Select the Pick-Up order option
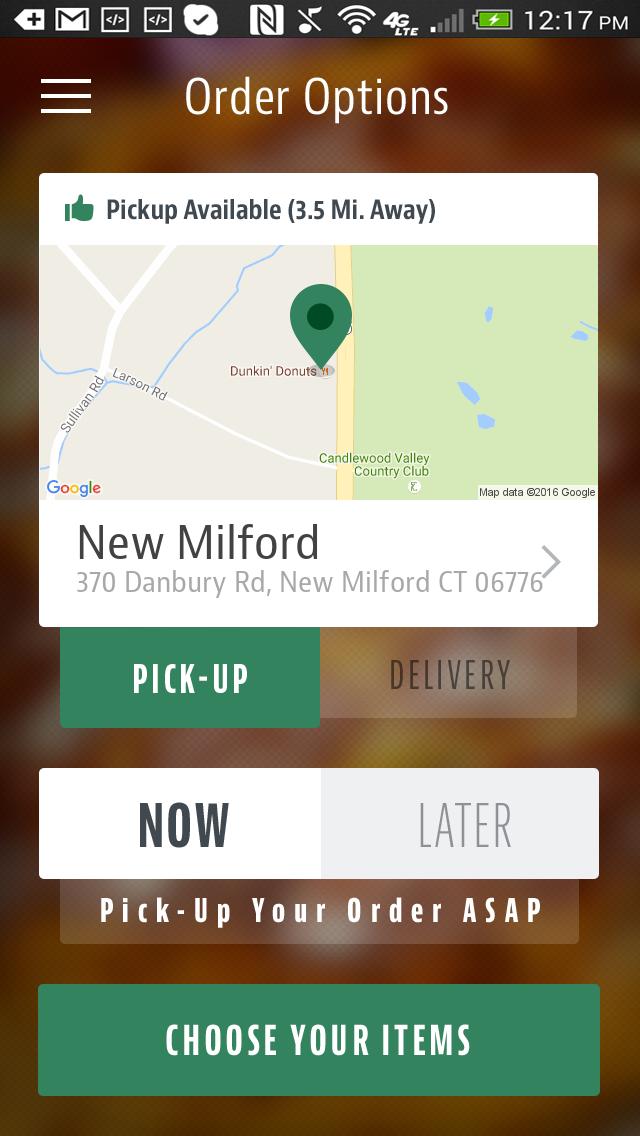 pyautogui.click(x=190, y=677)
